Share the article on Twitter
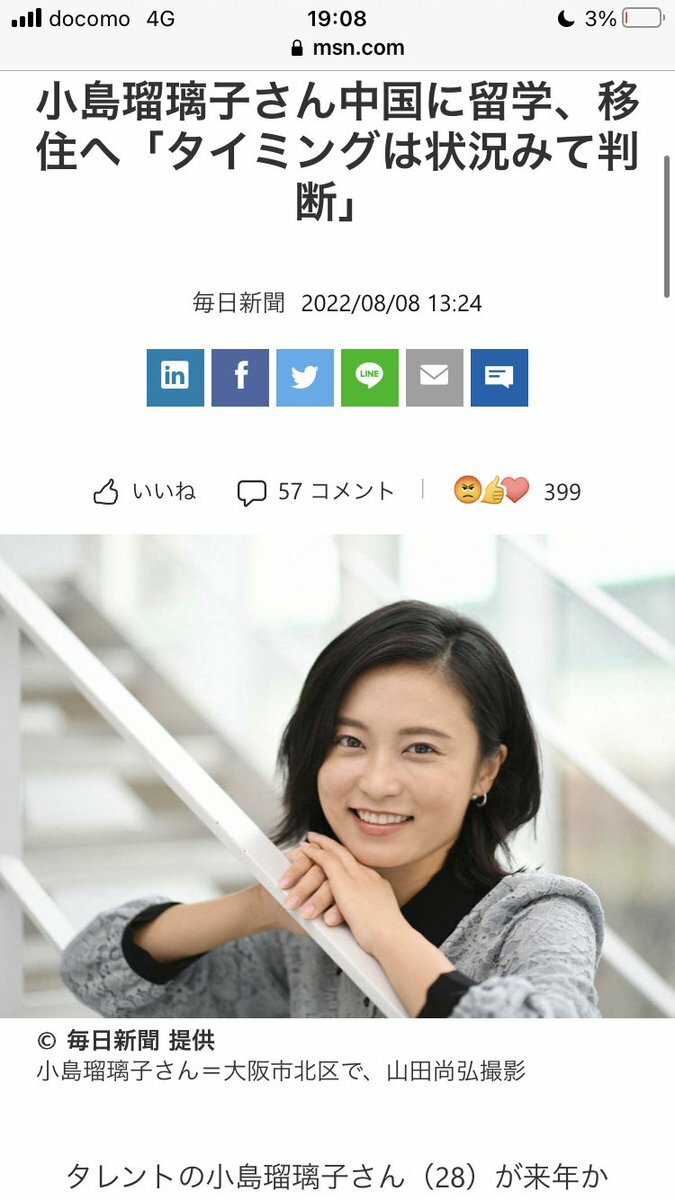Image resolution: width=675 pixels, height=1200 pixels. tap(305, 377)
